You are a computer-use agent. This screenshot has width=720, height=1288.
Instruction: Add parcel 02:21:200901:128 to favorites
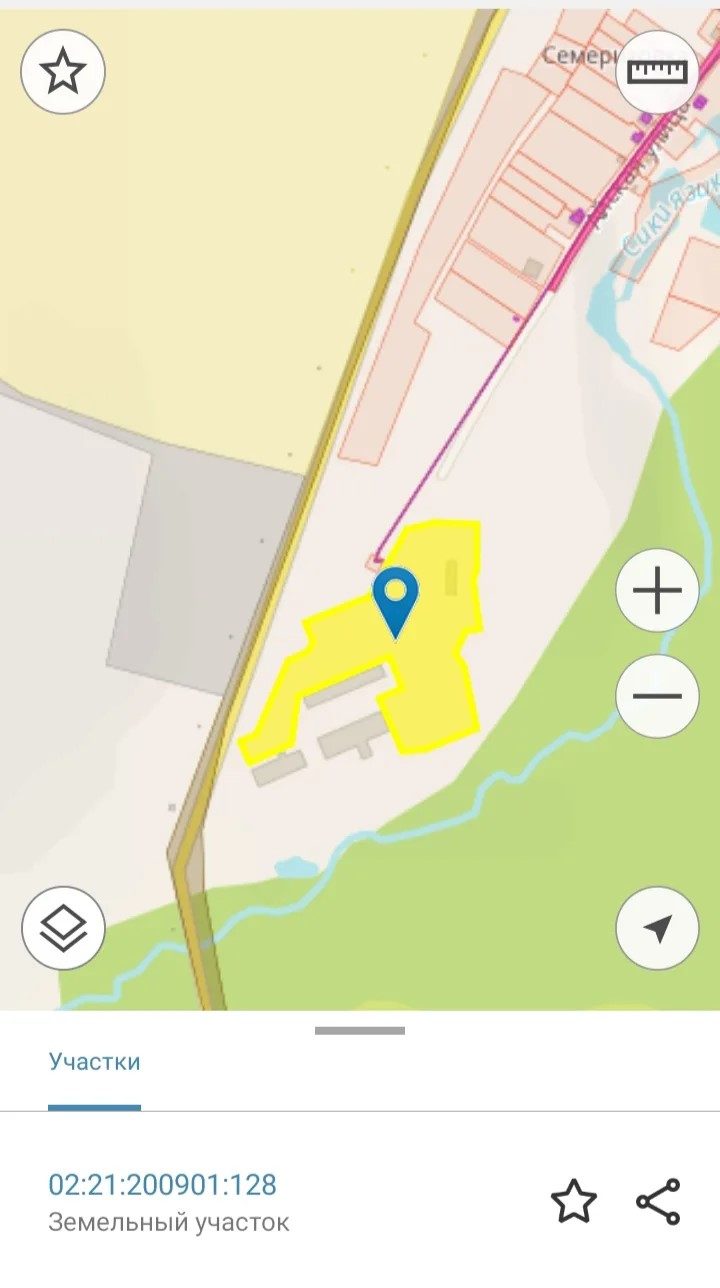pyautogui.click(x=574, y=1202)
